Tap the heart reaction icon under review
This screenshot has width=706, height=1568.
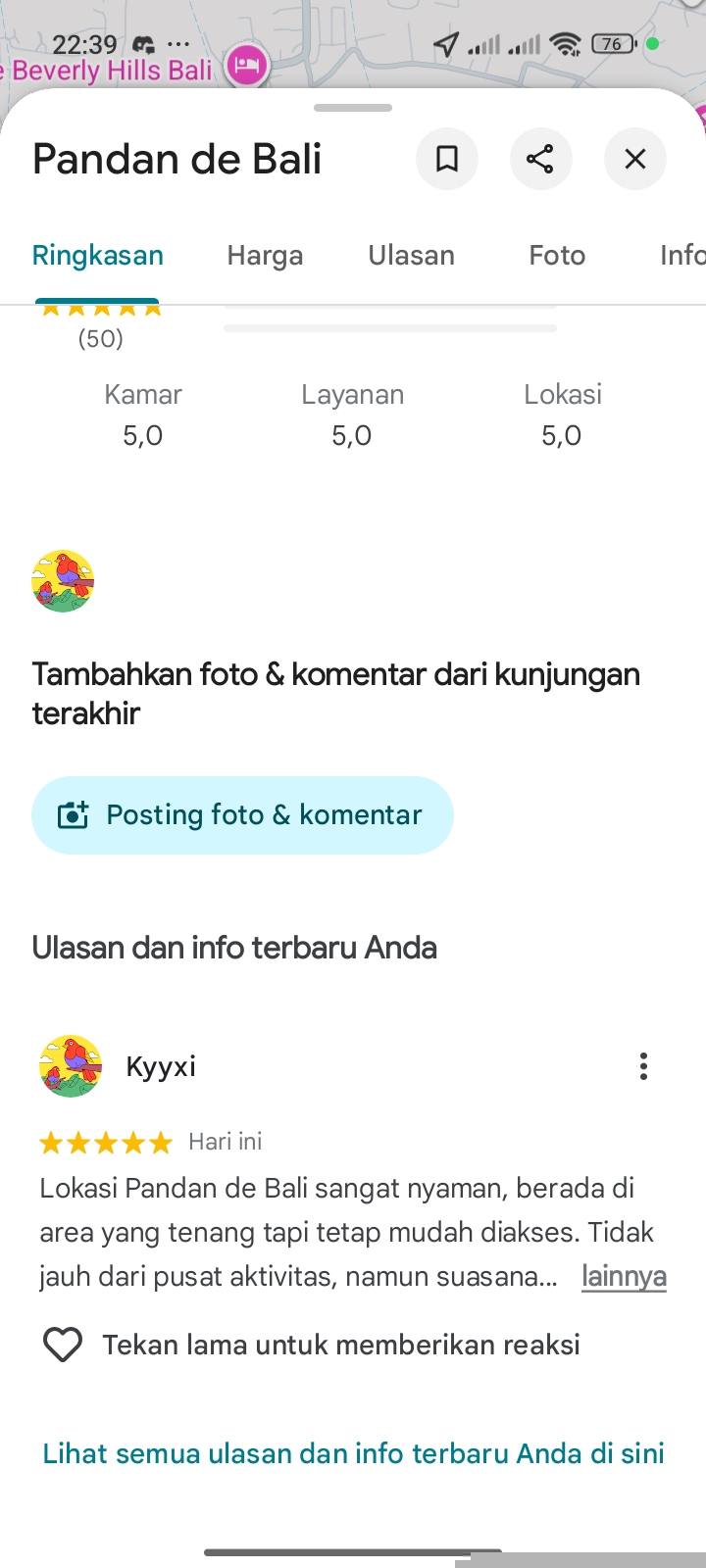pos(63,1345)
